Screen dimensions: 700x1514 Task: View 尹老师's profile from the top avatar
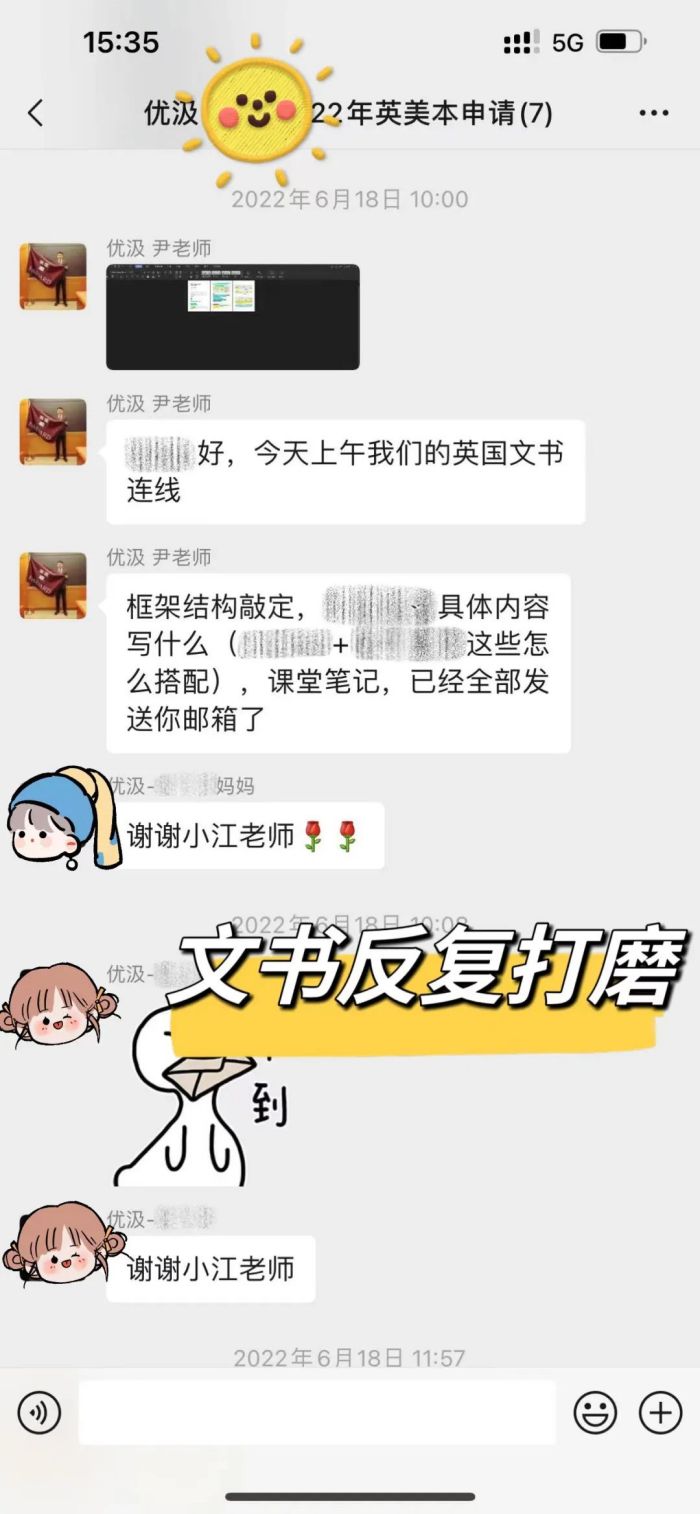click(53, 276)
